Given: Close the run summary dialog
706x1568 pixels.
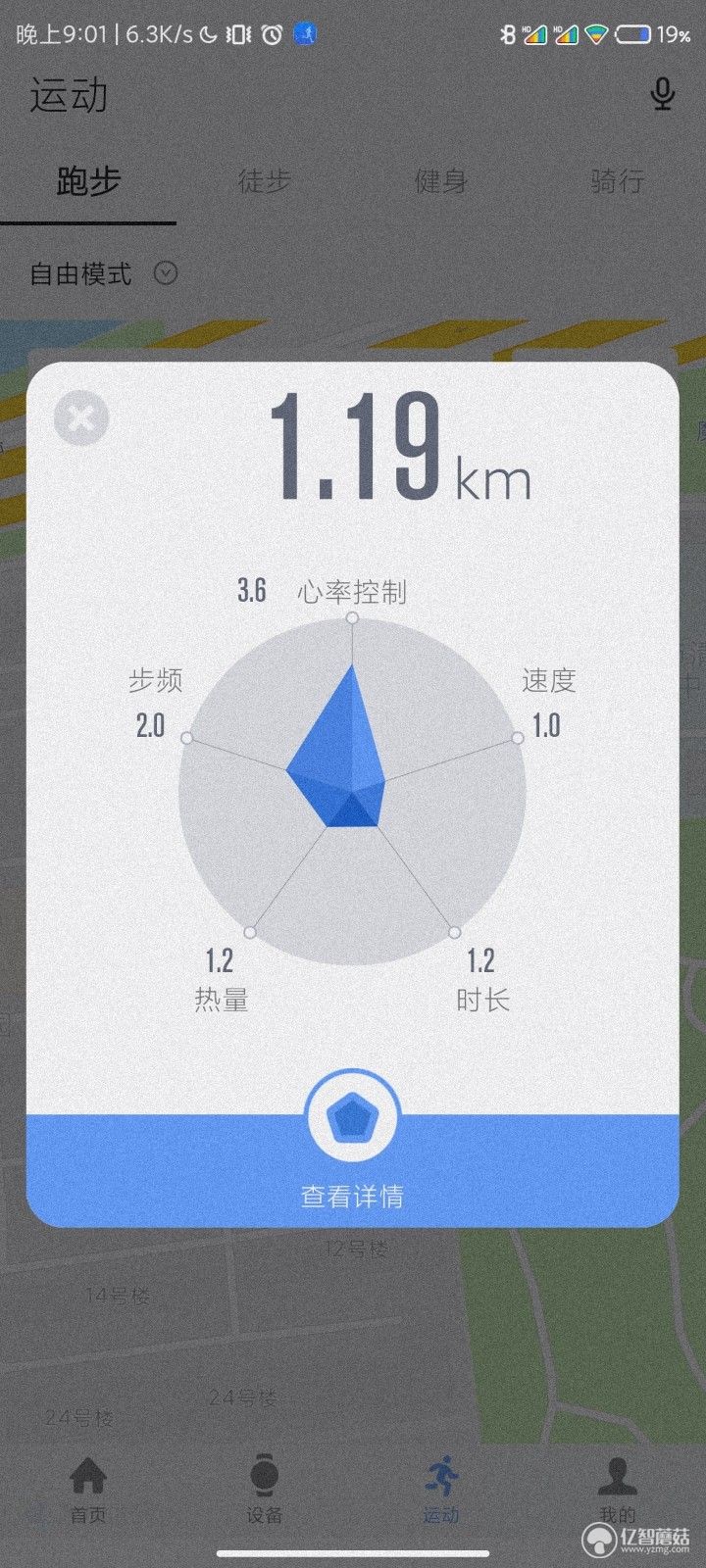Looking at the screenshot, I should (x=81, y=418).
